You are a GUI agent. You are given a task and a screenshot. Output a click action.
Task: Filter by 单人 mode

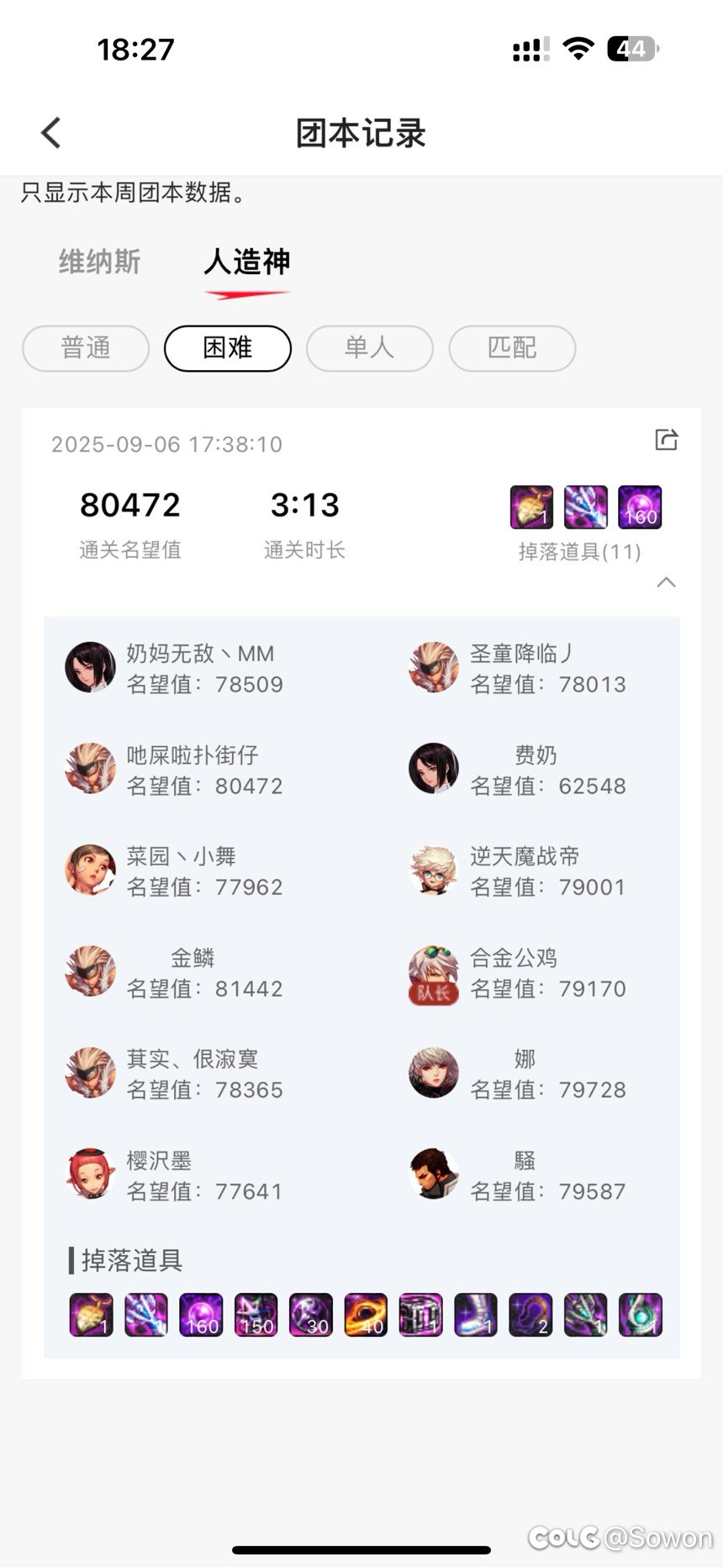(370, 348)
